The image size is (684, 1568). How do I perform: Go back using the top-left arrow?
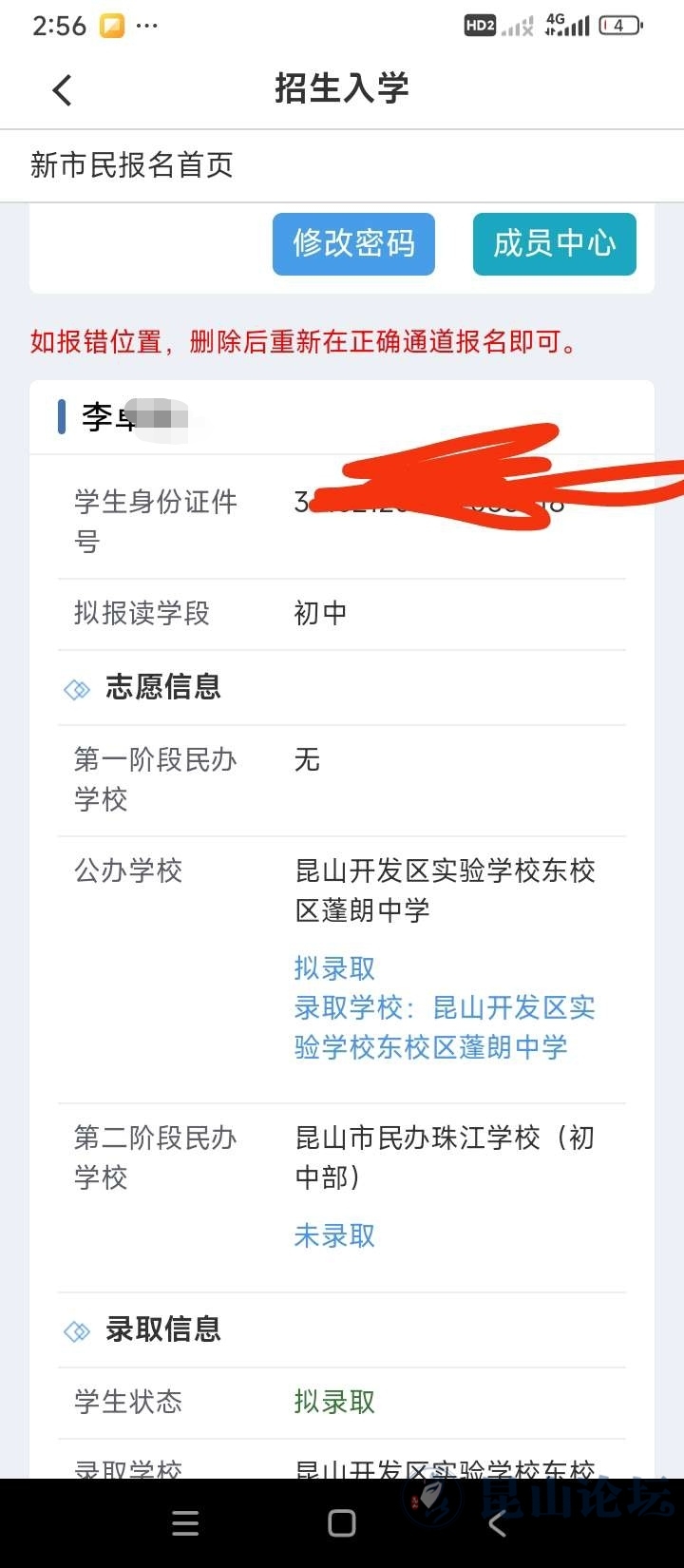click(63, 90)
